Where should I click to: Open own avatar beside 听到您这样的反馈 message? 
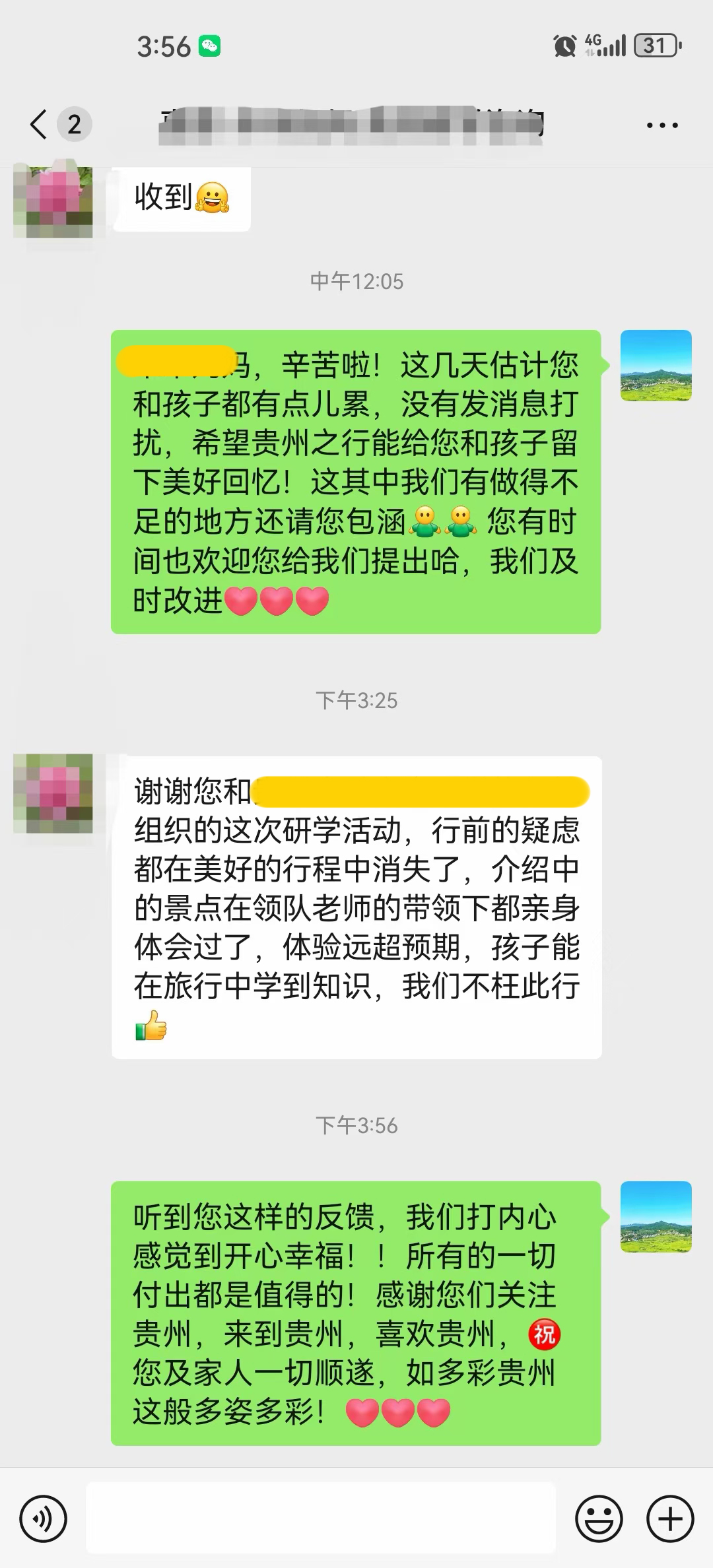656,1216
